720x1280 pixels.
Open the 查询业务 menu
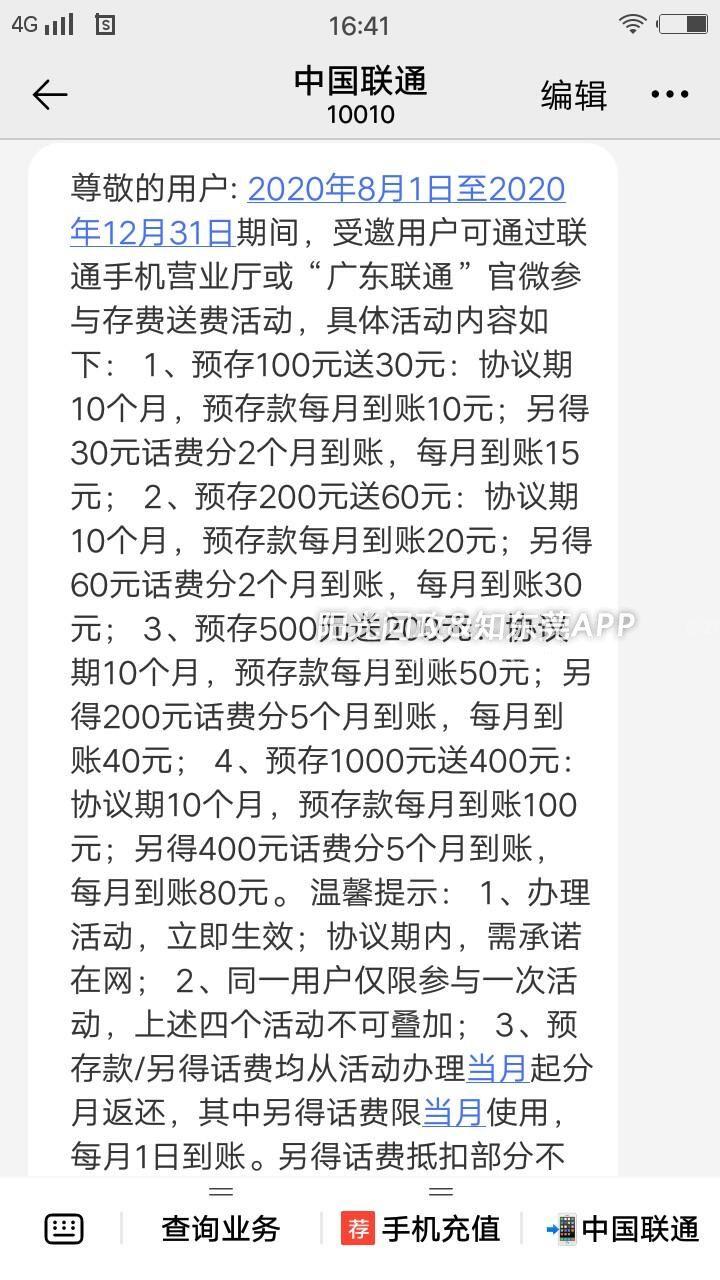(220, 1228)
